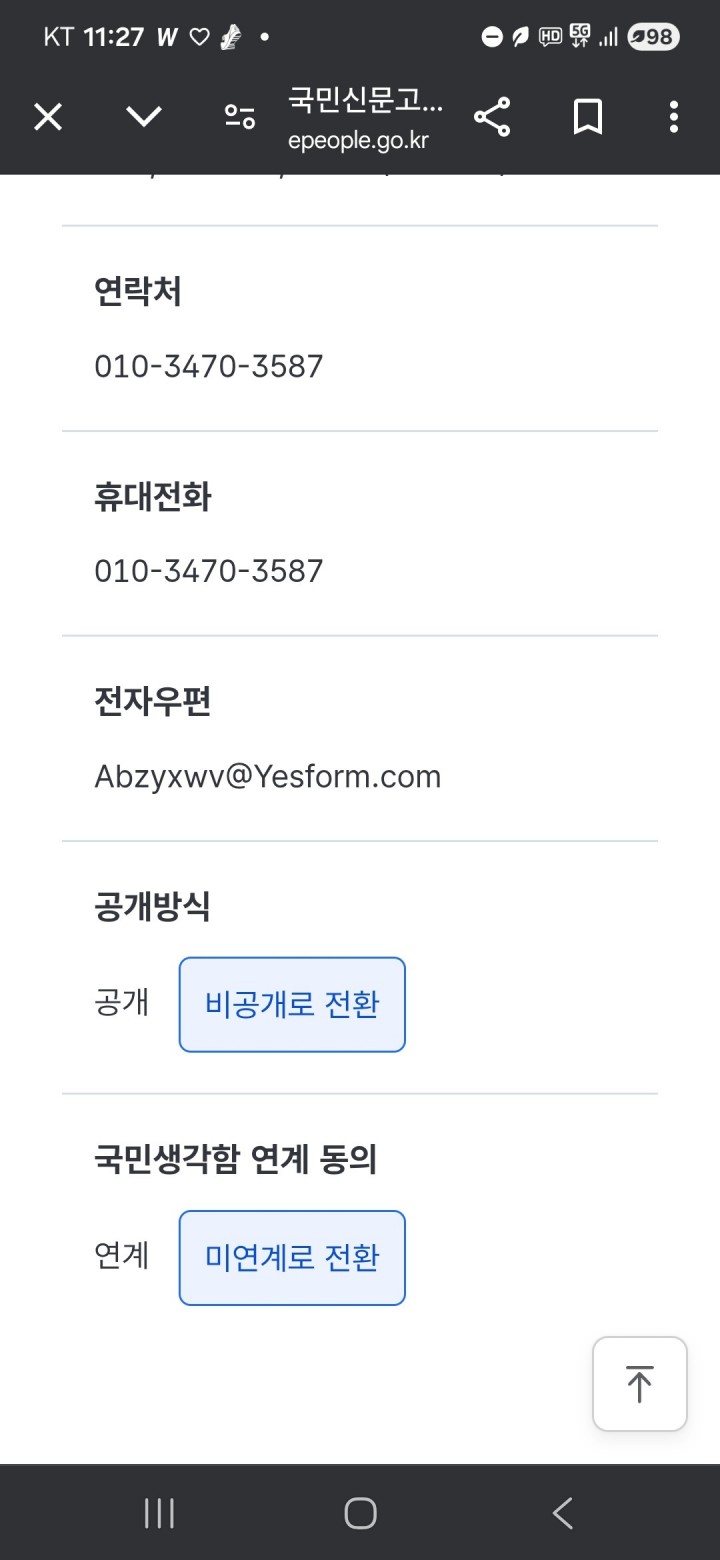Tap the 비공개로 전환 button
This screenshot has width=720, height=1560.
click(x=292, y=1004)
